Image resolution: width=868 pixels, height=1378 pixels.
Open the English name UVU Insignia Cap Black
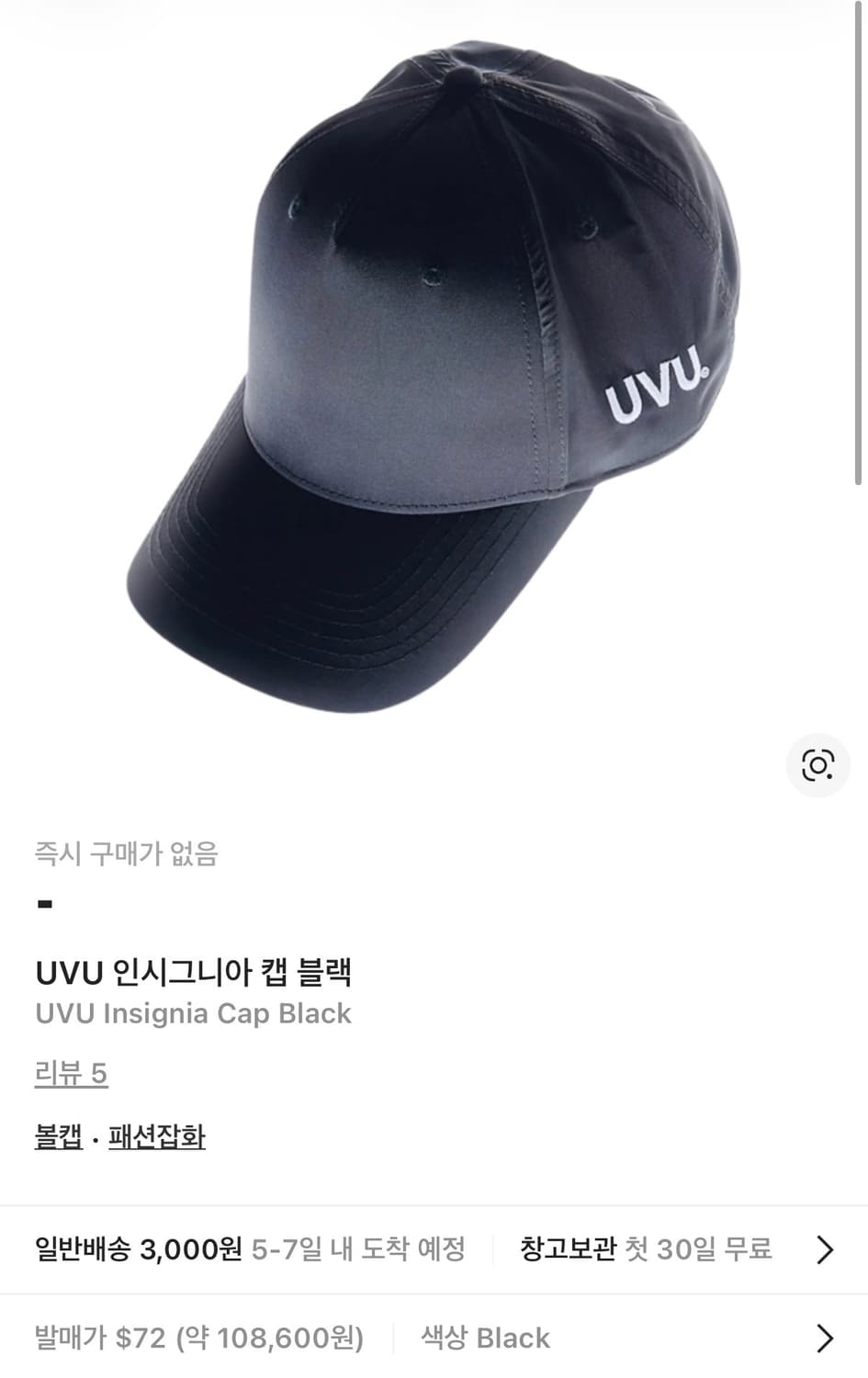[x=193, y=1014]
